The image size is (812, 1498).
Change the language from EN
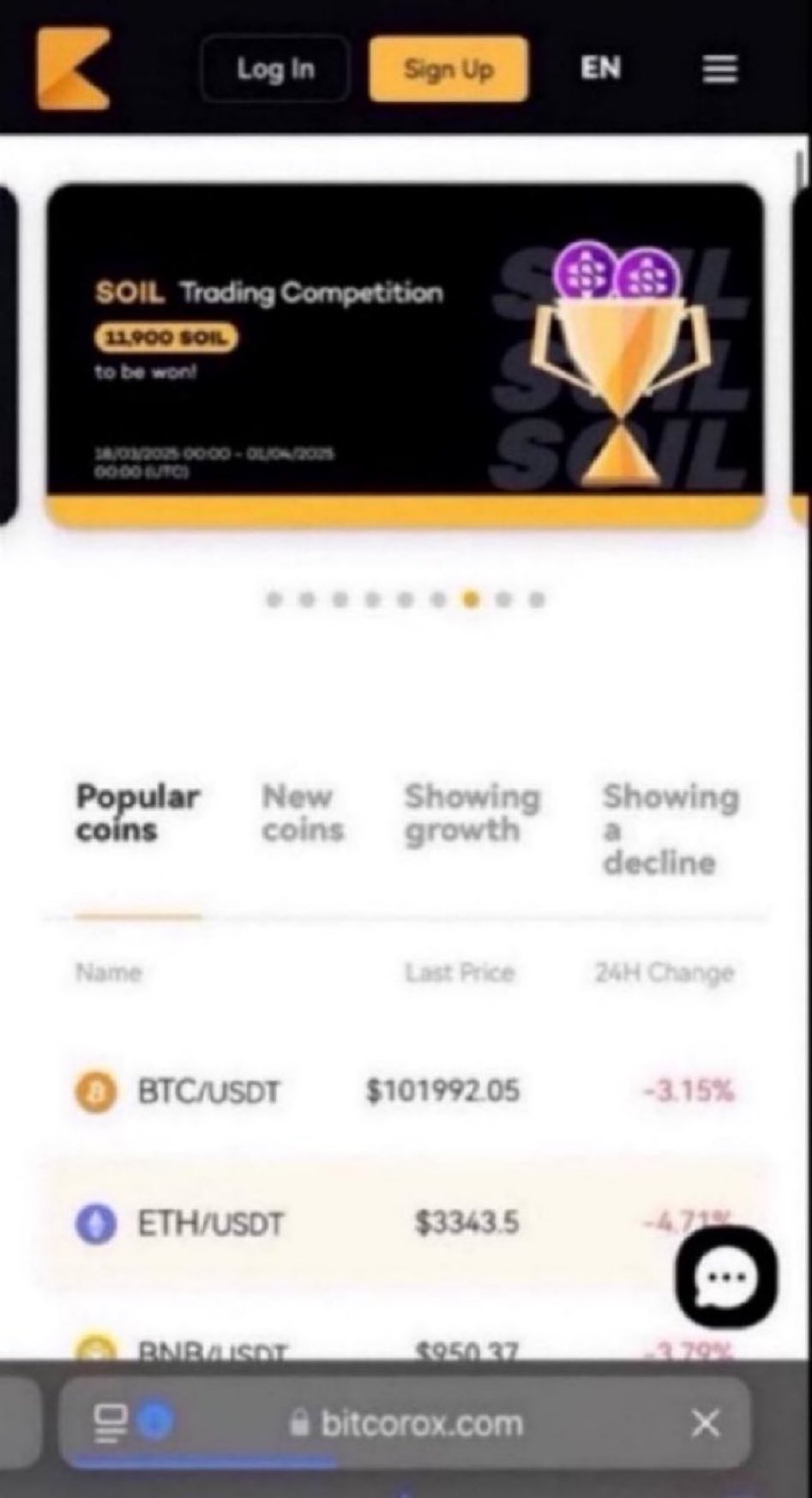[600, 68]
